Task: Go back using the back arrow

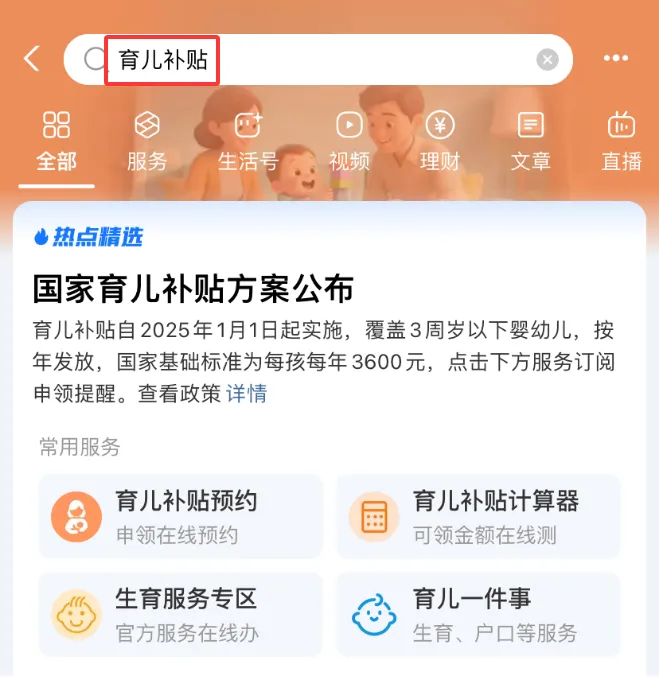Action: [32, 59]
